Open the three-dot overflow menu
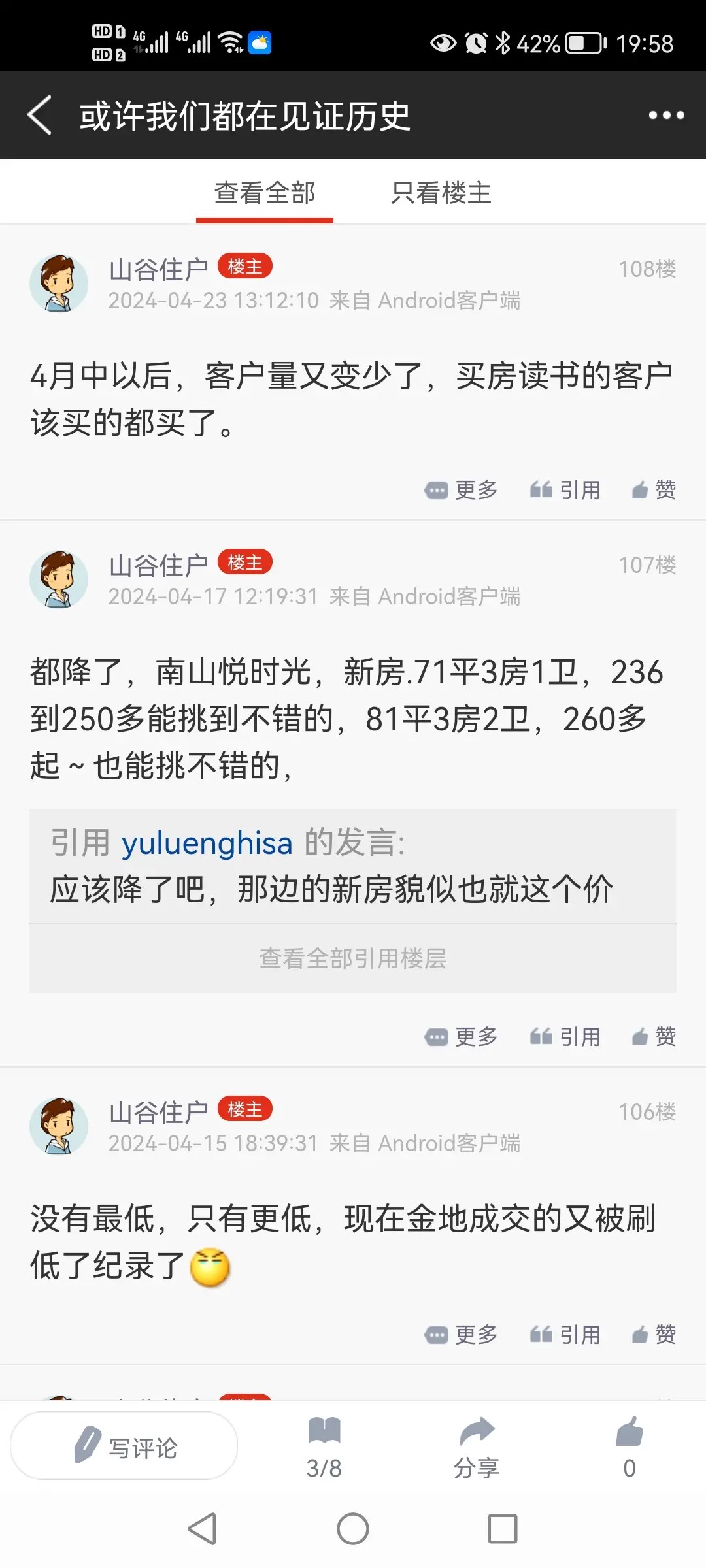 [x=666, y=115]
